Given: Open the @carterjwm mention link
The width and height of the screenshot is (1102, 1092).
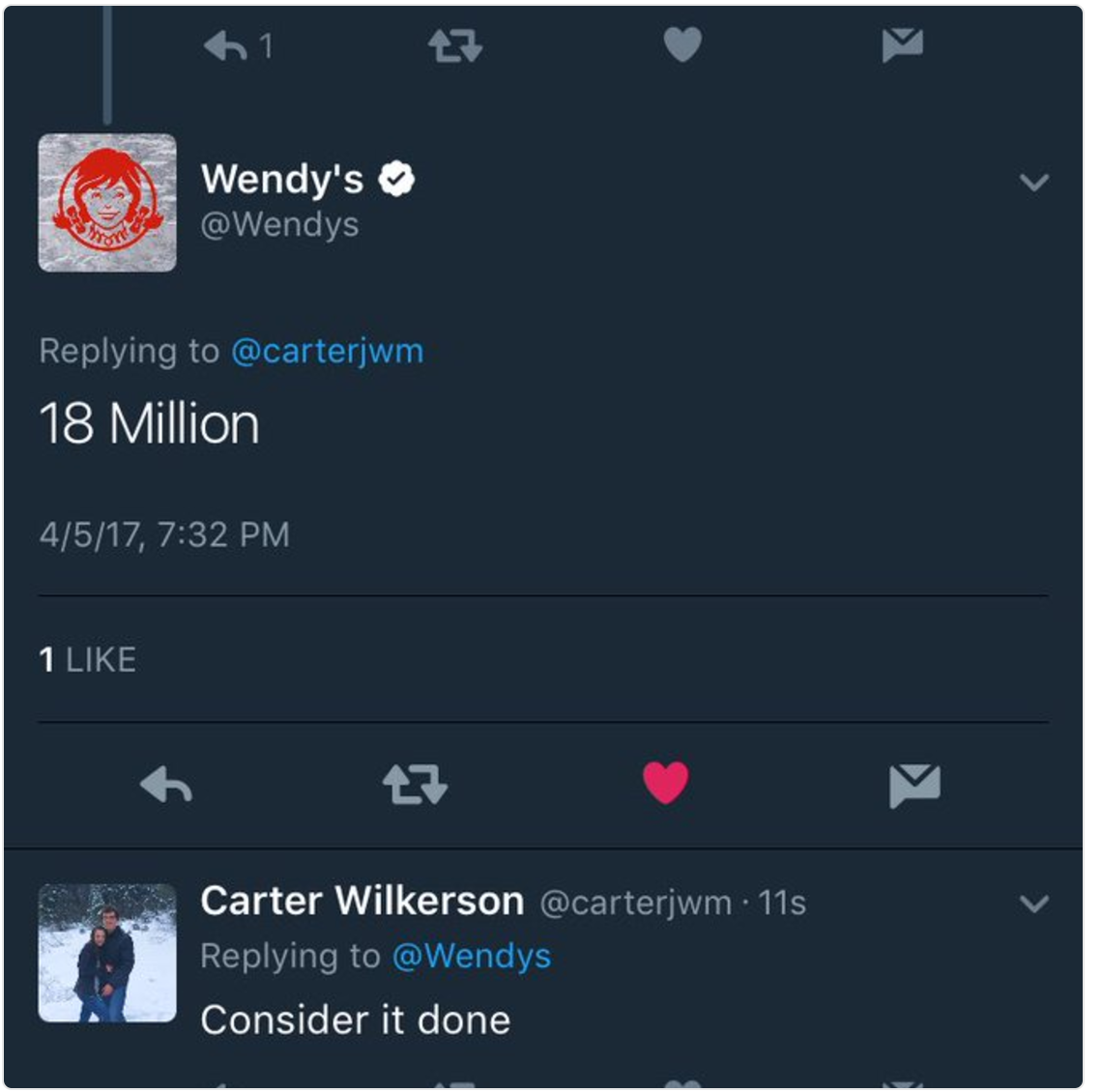Looking at the screenshot, I should 327,351.
